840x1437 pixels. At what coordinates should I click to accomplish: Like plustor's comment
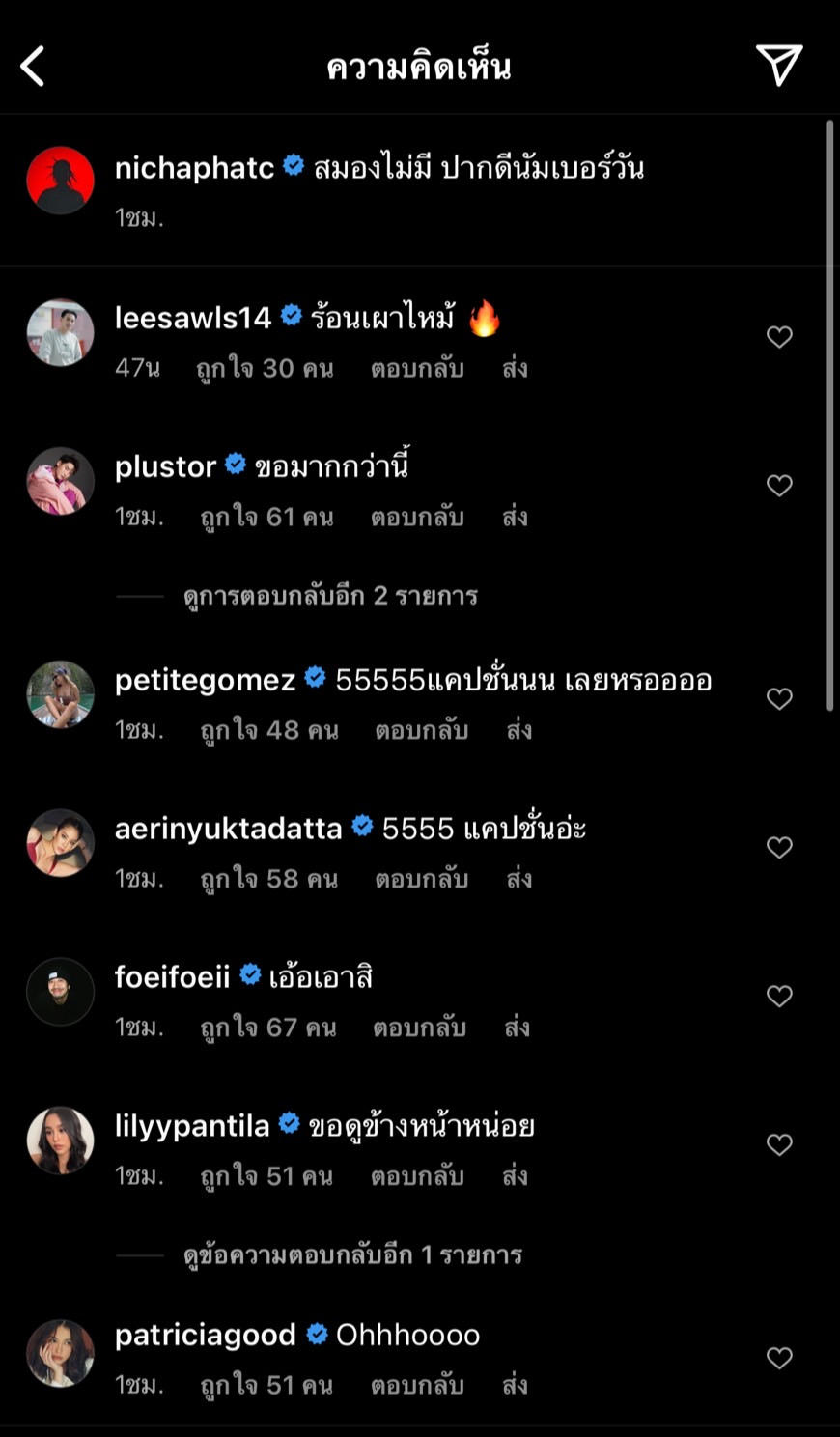779,486
